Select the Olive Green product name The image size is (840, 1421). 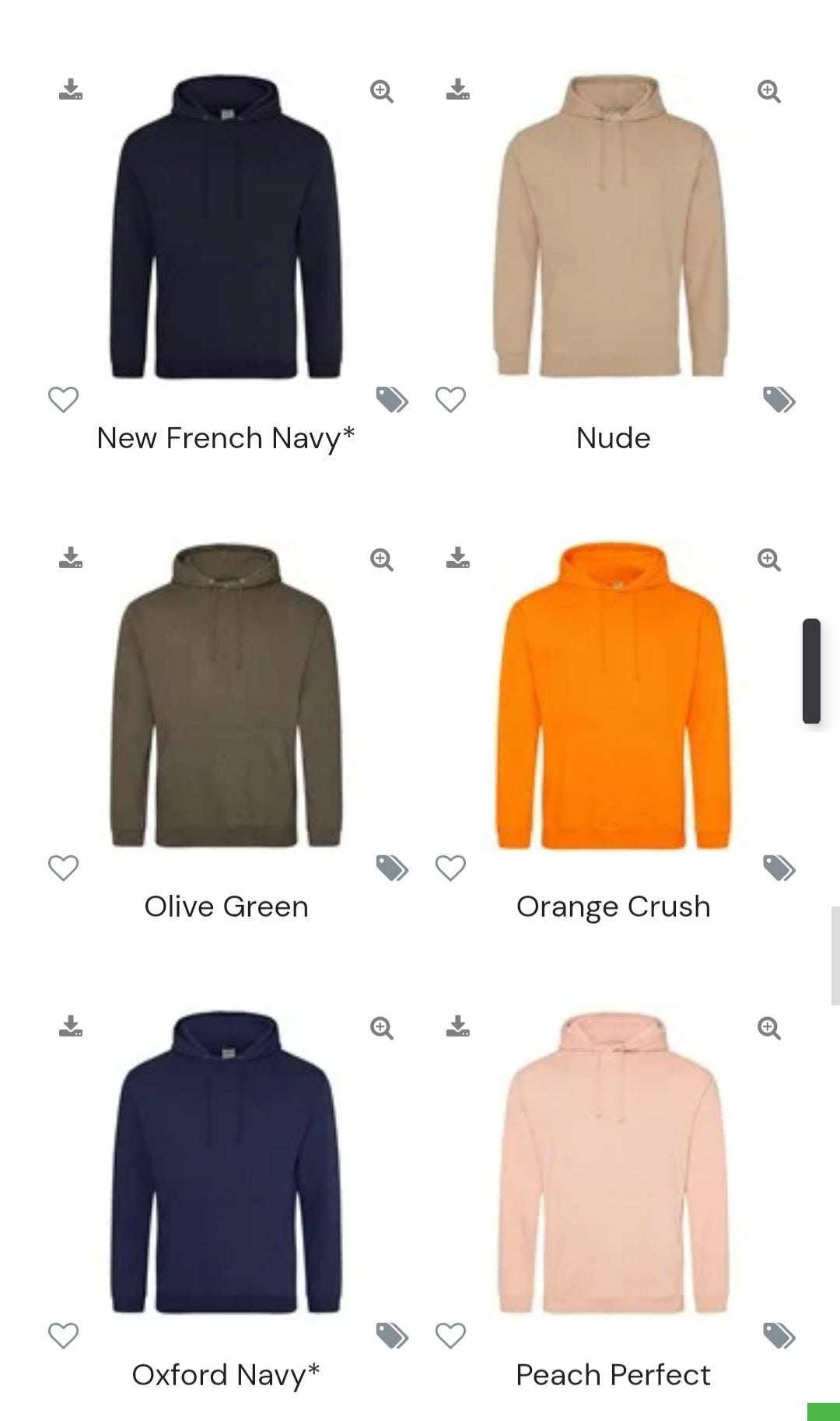pyautogui.click(x=226, y=906)
